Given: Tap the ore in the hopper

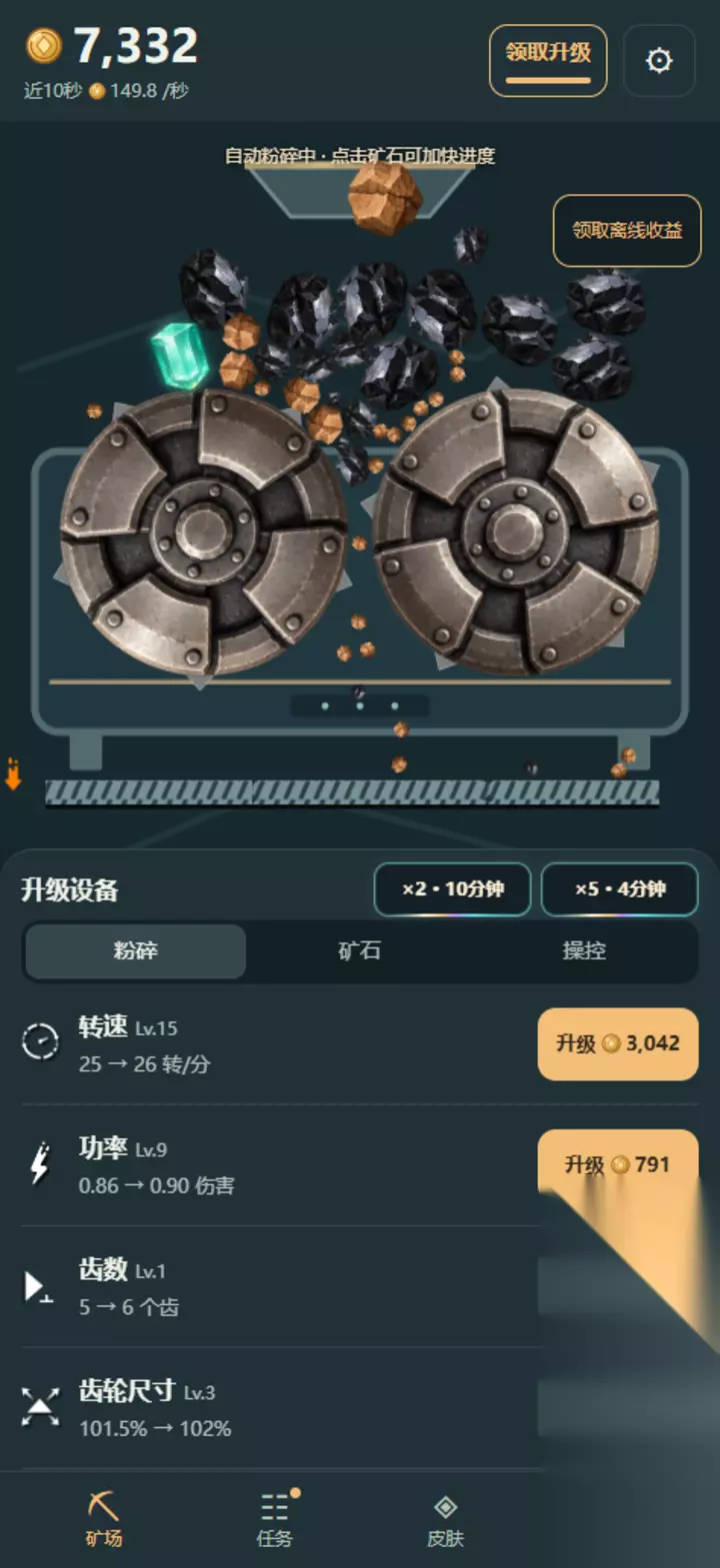Looking at the screenshot, I should (x=384, y=197).
